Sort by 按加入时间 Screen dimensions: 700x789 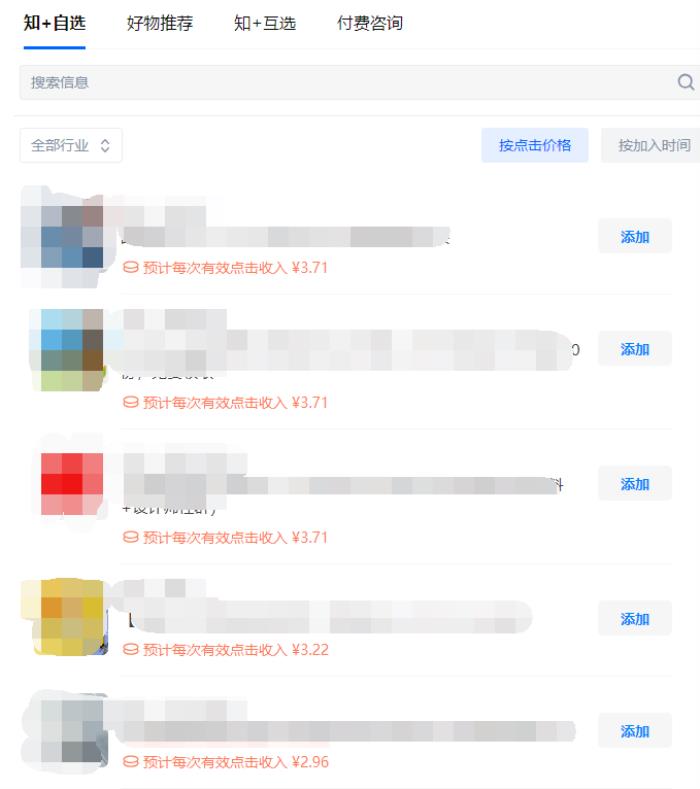(653, 145)
